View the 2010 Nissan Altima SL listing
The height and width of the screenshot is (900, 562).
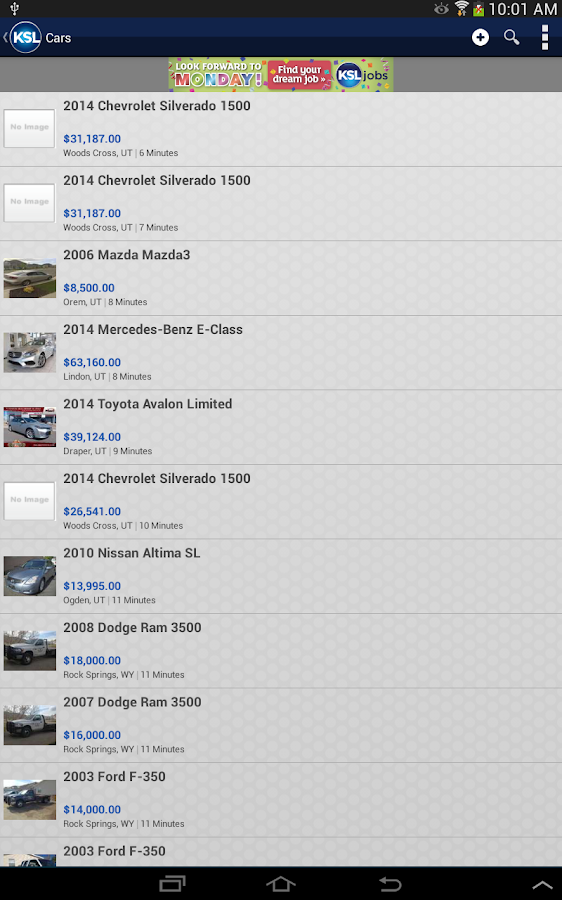pos(281,576)
